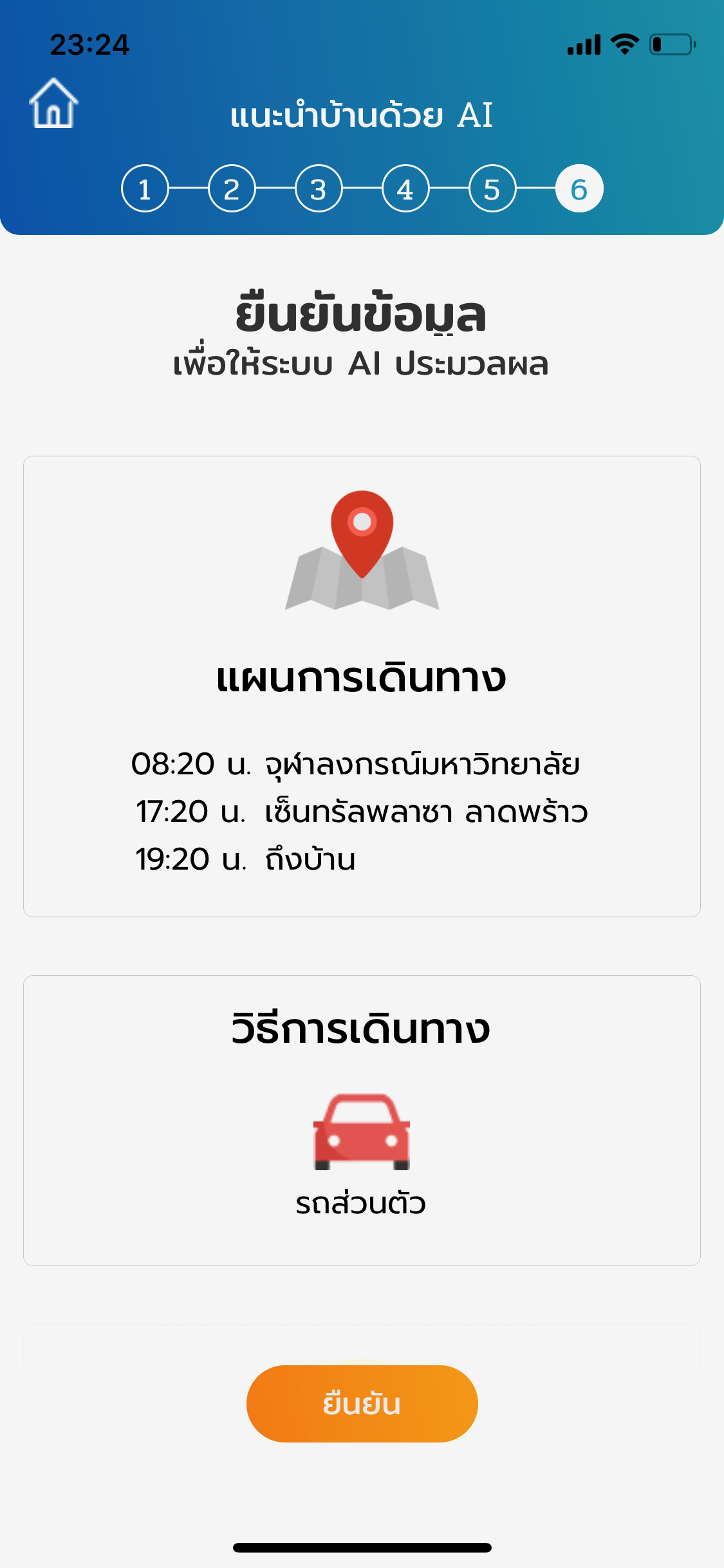Tap the home icon in the header
Screen dimensions: 724x1568
point(53,104)
